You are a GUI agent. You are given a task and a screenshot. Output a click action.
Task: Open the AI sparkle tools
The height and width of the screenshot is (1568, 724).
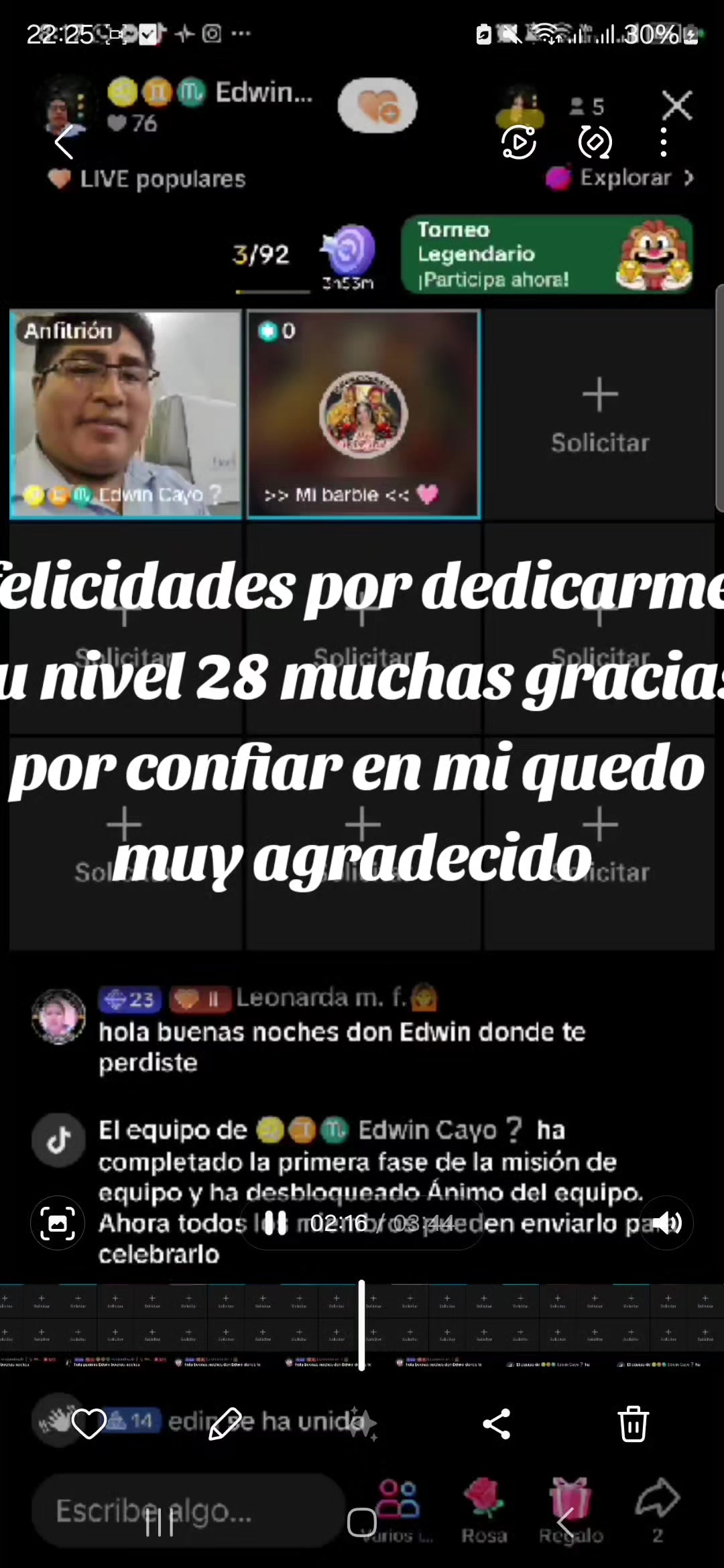362,1423
